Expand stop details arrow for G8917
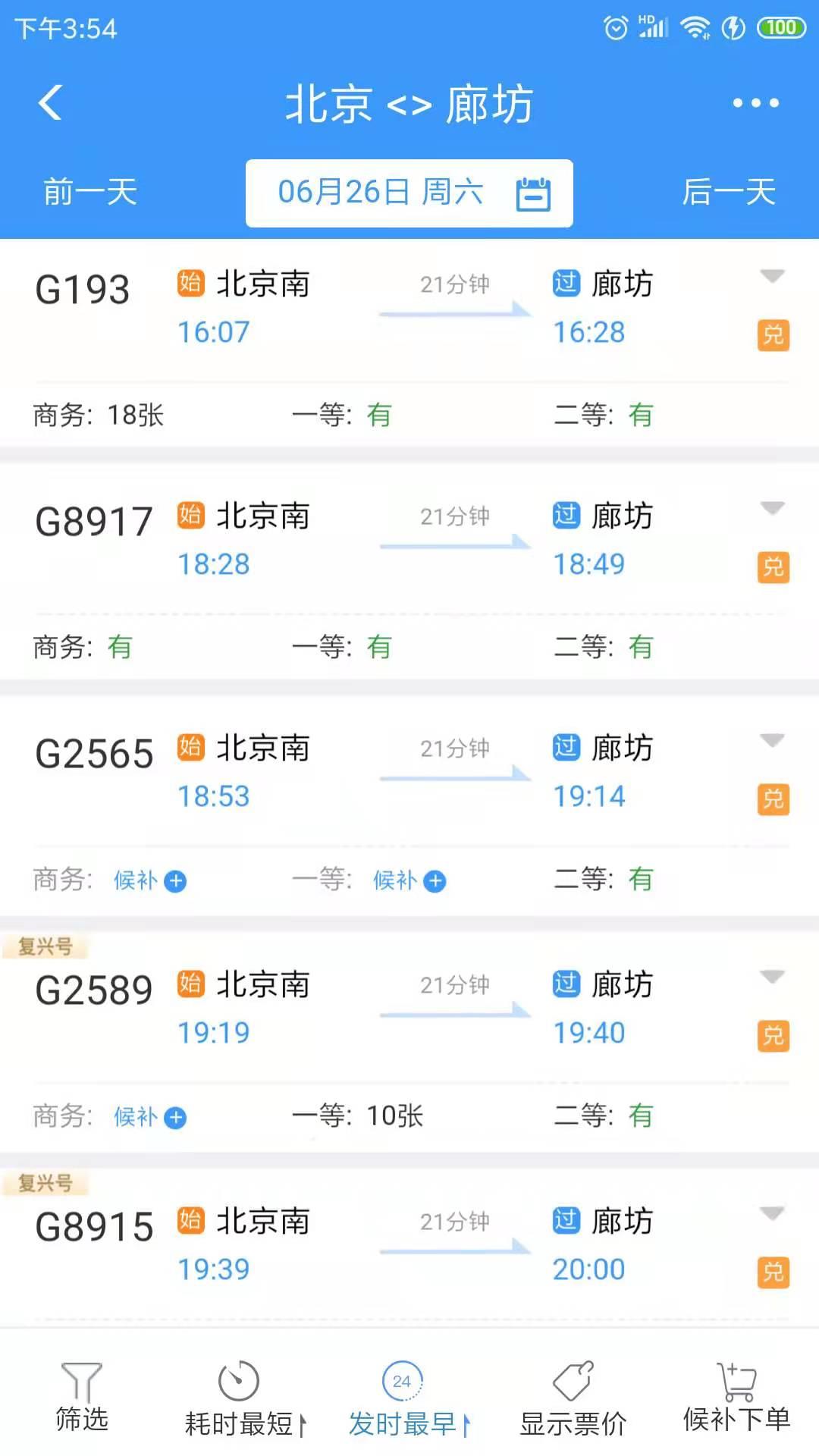819x1456 pixels. point(772,508)
